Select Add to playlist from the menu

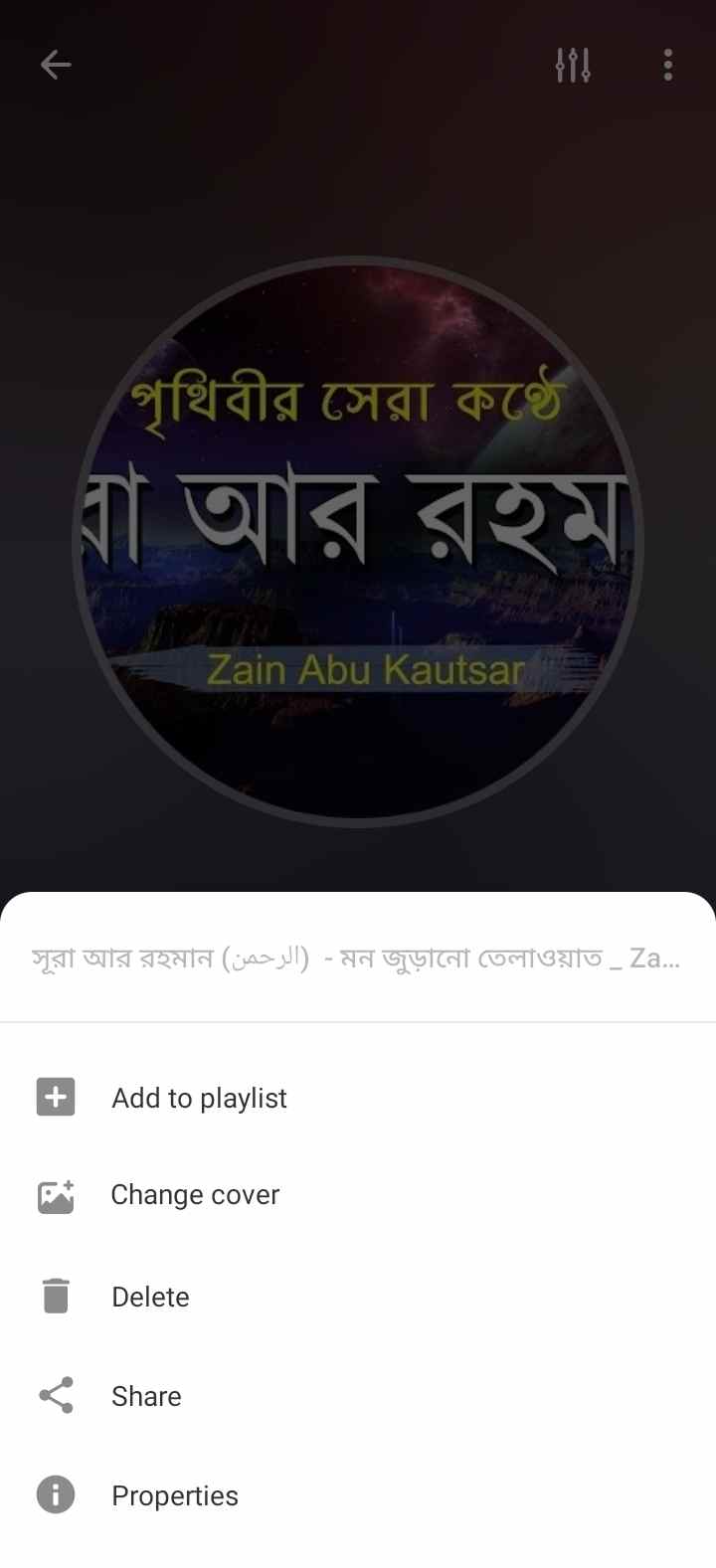[199, 1097]
